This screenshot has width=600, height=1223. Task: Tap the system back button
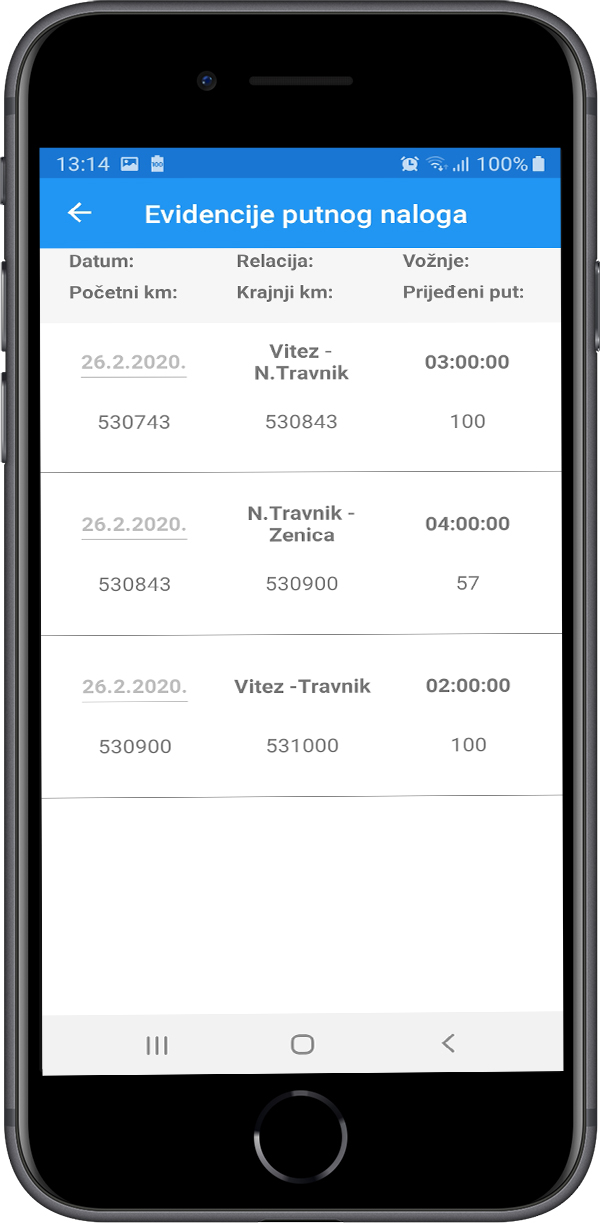tap(448, 1043)
